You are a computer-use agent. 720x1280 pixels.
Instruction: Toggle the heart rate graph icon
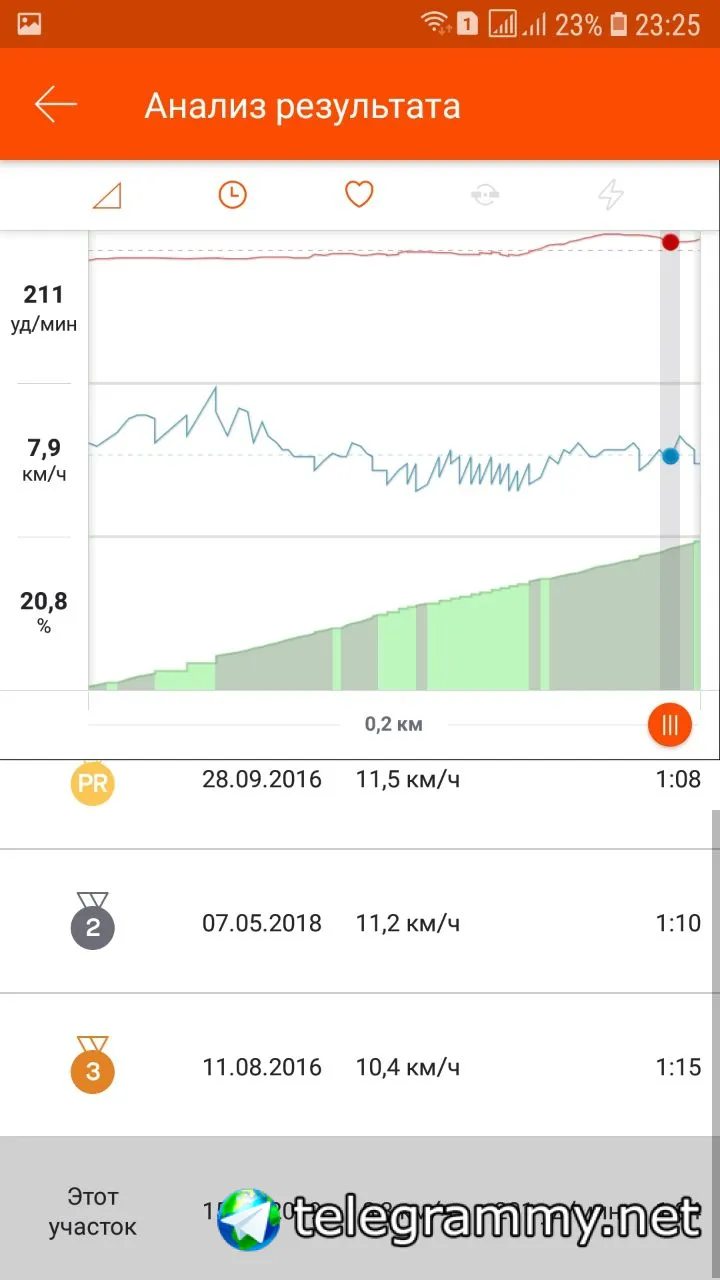pyautogui.click(x=359, y=194)
